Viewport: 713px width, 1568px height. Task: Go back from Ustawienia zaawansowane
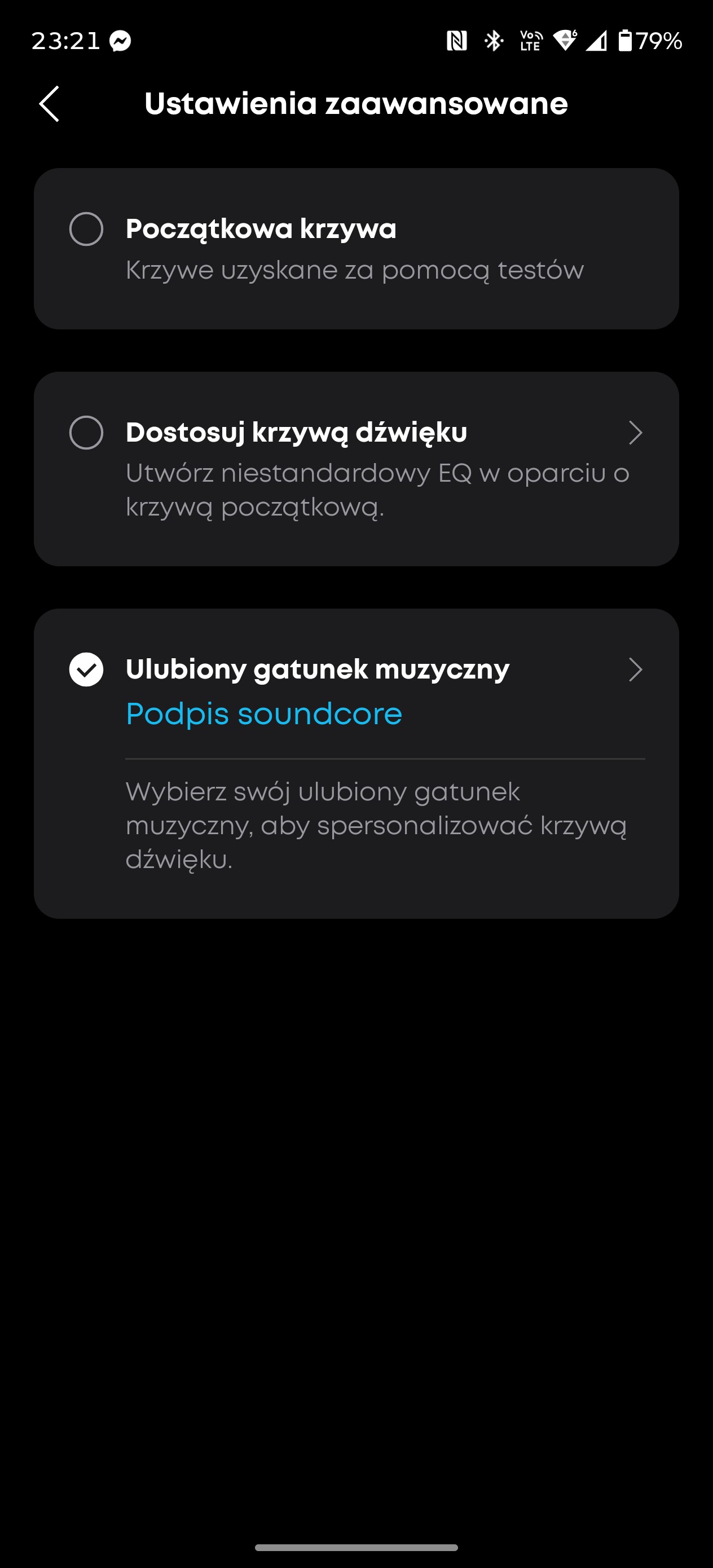(x=49, y=103)
